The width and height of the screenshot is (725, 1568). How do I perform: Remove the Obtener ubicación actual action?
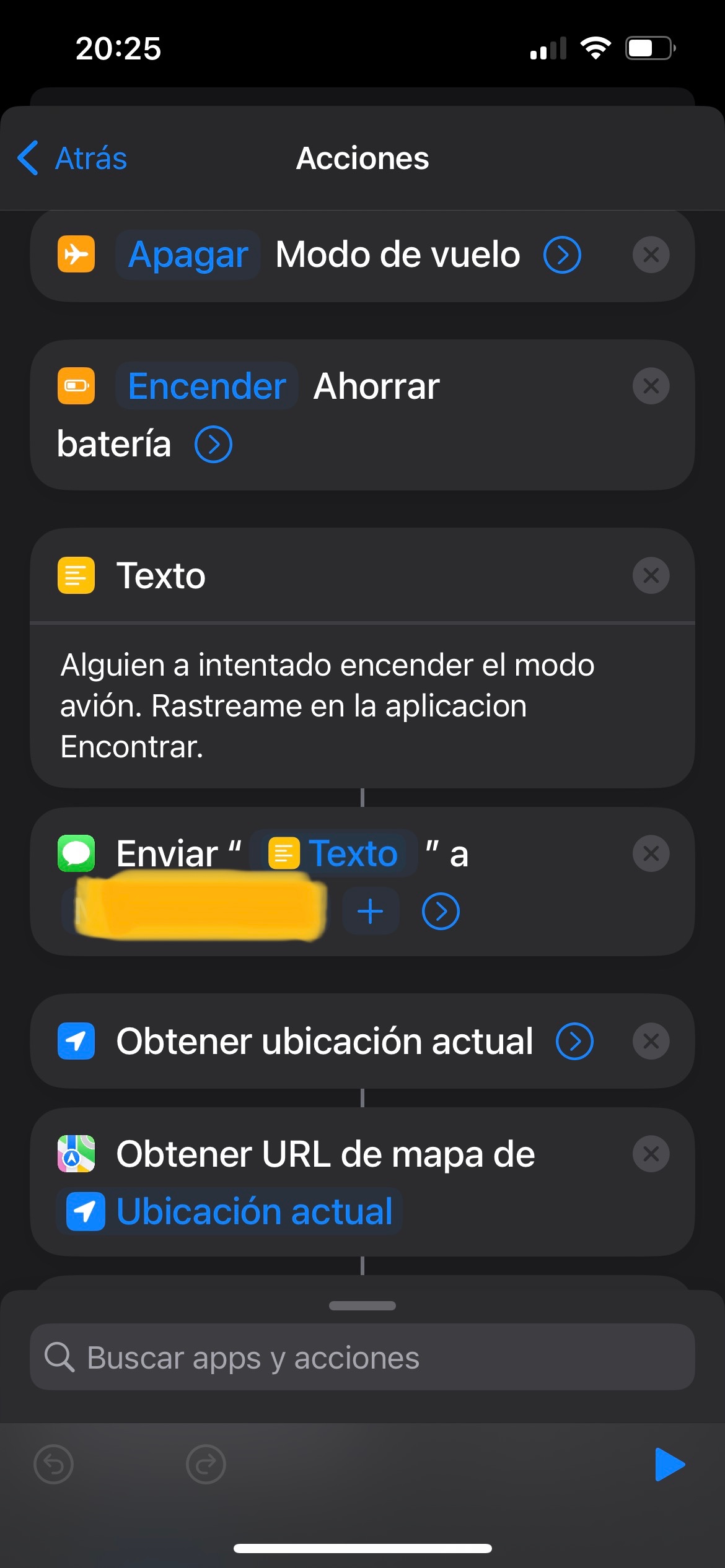[651, 1042]
